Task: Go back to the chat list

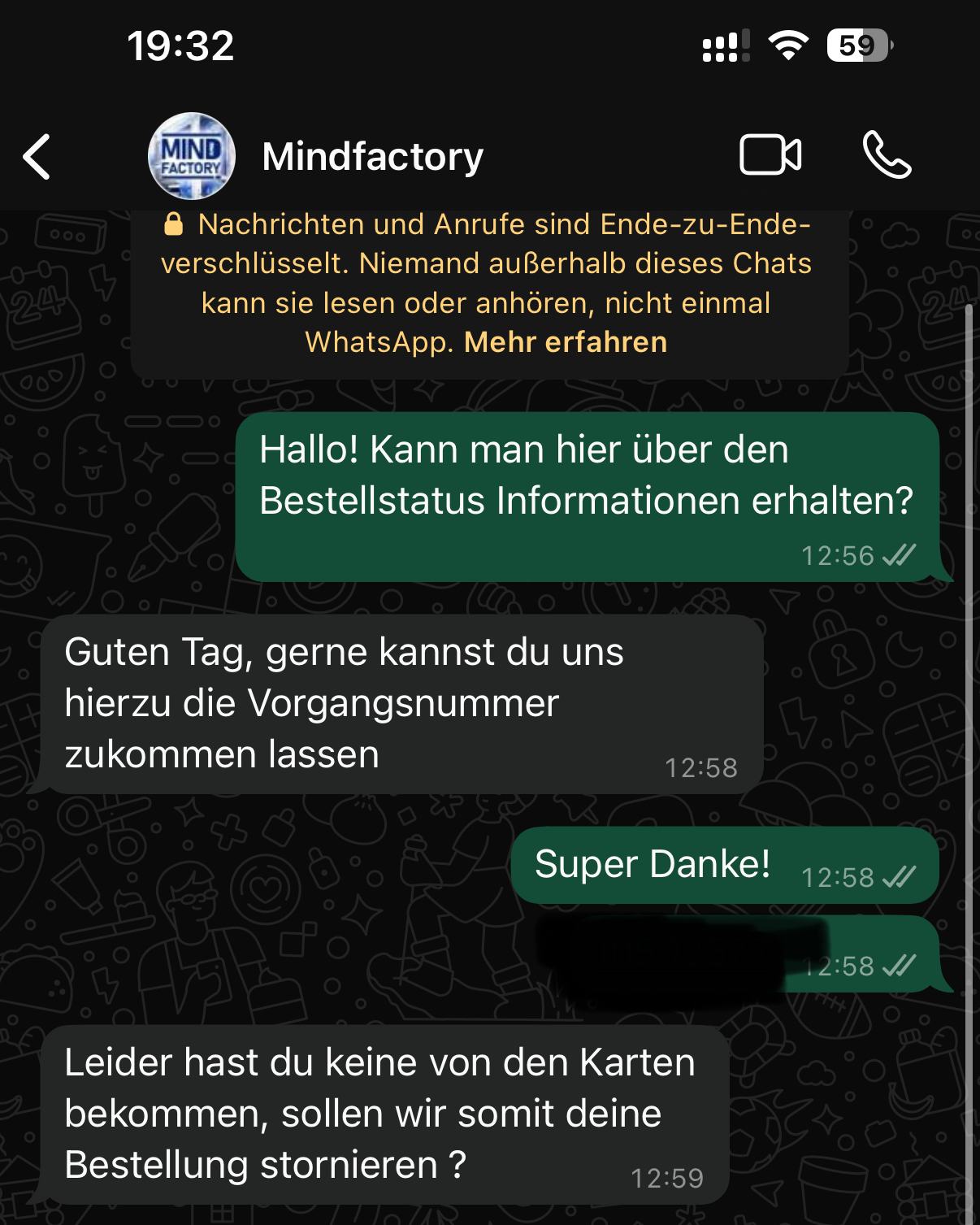Action: coord(37,156)
